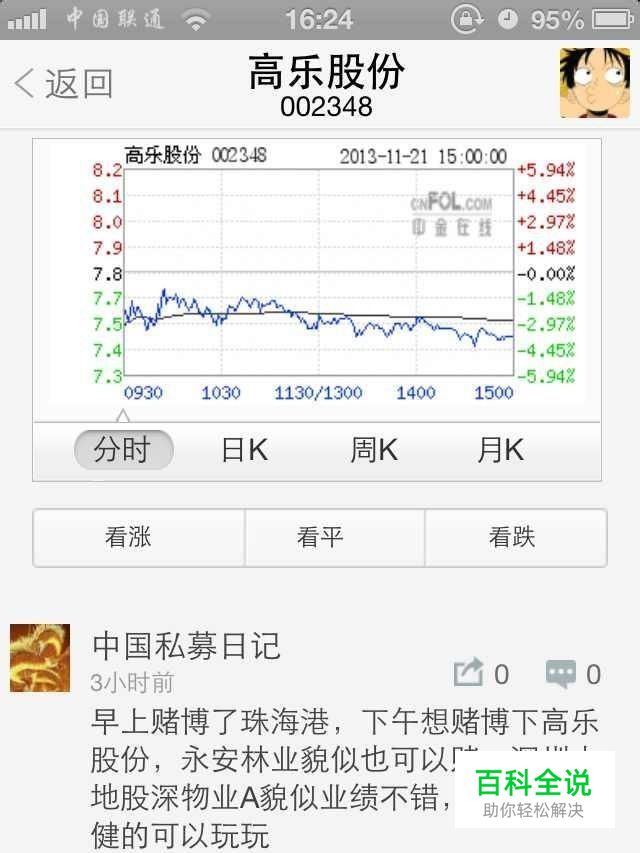Switch to the 分时 chart tab
Viewport: 640px width, 853px height.
123,450
